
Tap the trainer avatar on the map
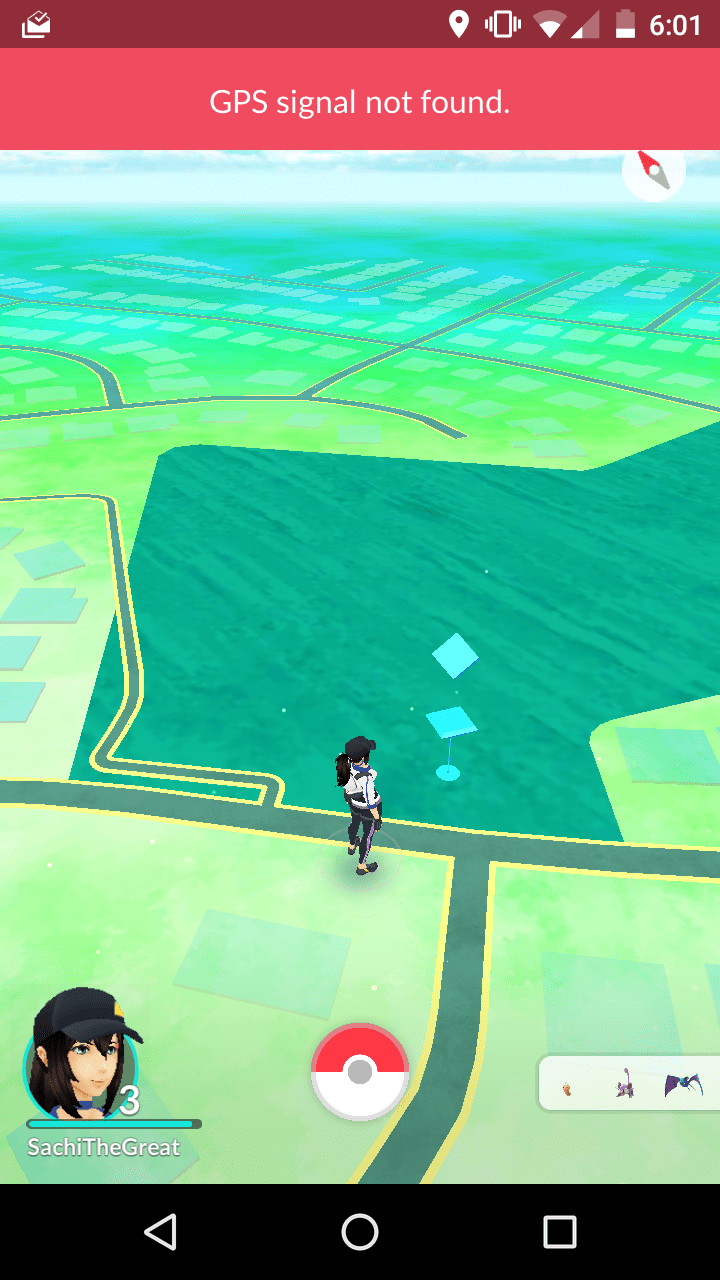(360, 805)
